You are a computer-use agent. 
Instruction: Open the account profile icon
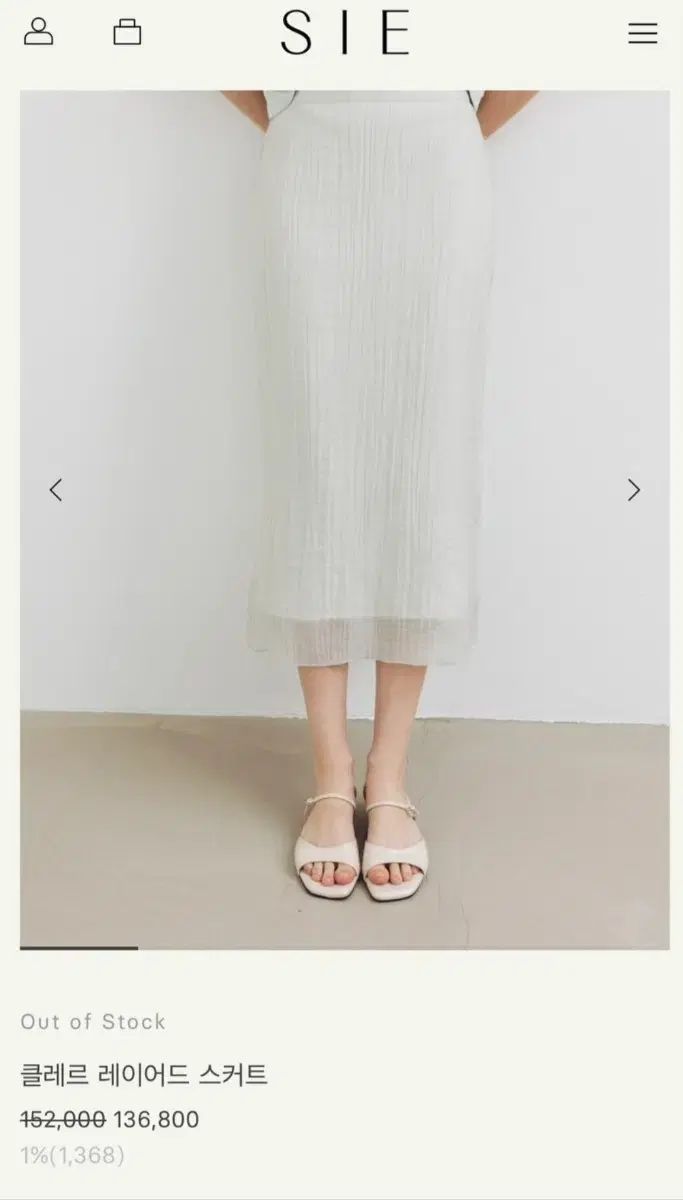pyautogui.click(x=39, y=32)
